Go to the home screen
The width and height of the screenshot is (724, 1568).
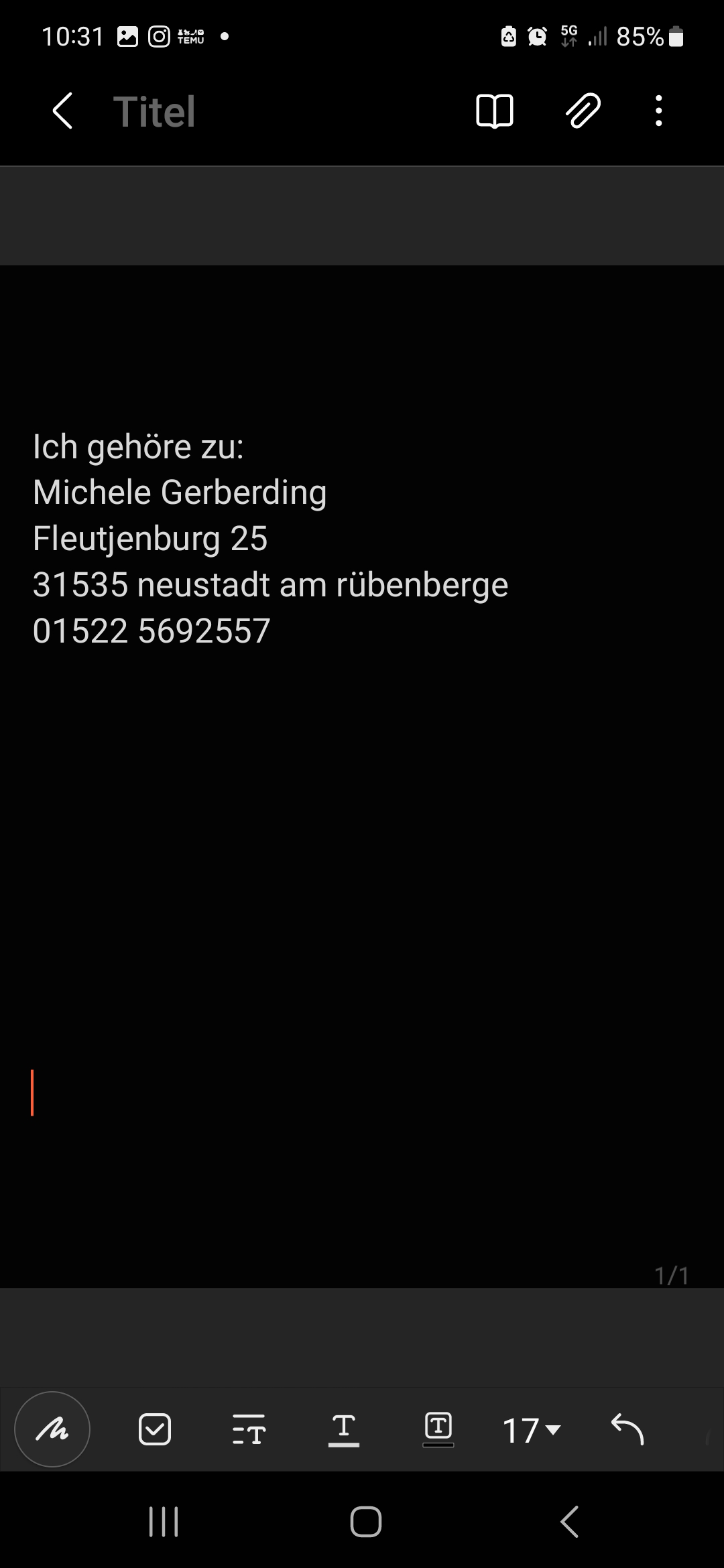point(366,1521)
